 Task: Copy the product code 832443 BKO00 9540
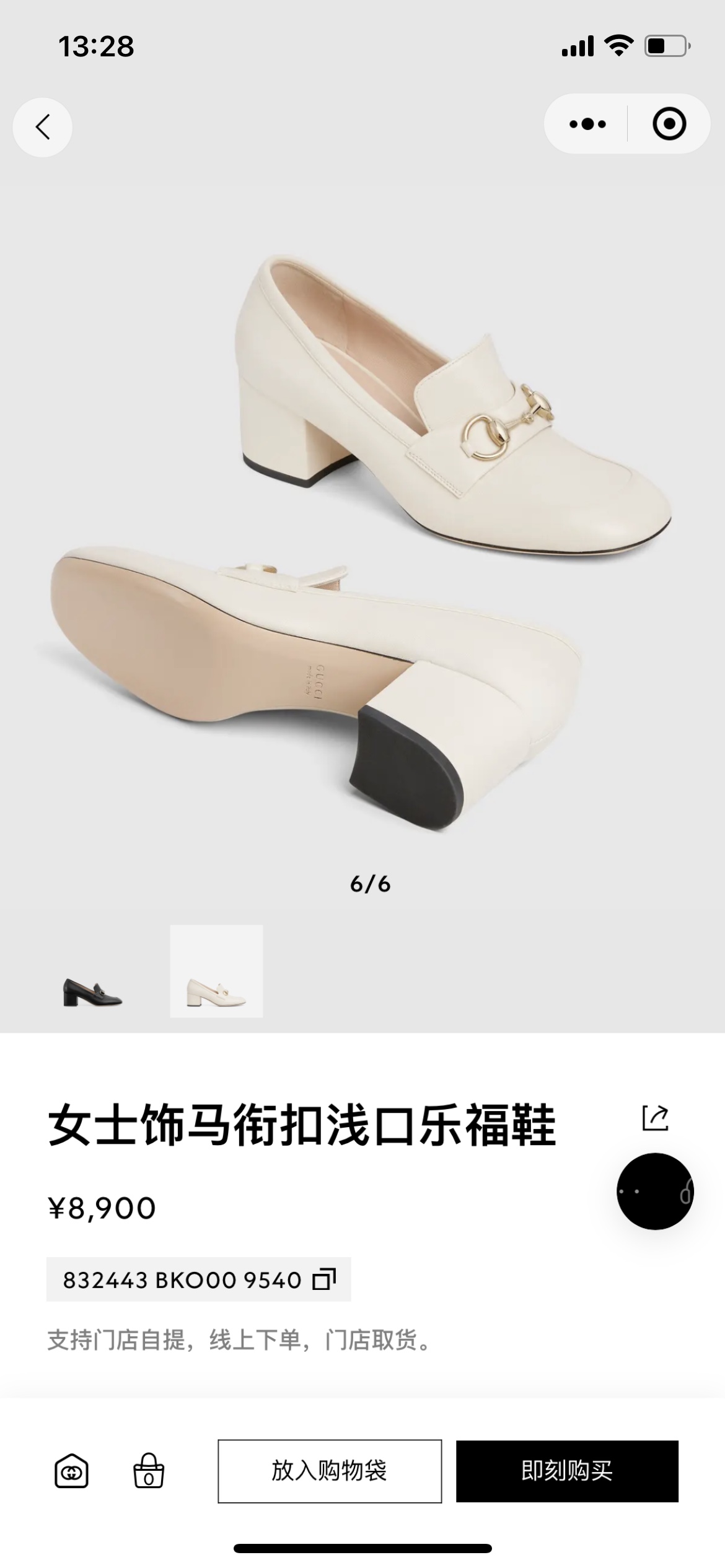click(324, 1279)
